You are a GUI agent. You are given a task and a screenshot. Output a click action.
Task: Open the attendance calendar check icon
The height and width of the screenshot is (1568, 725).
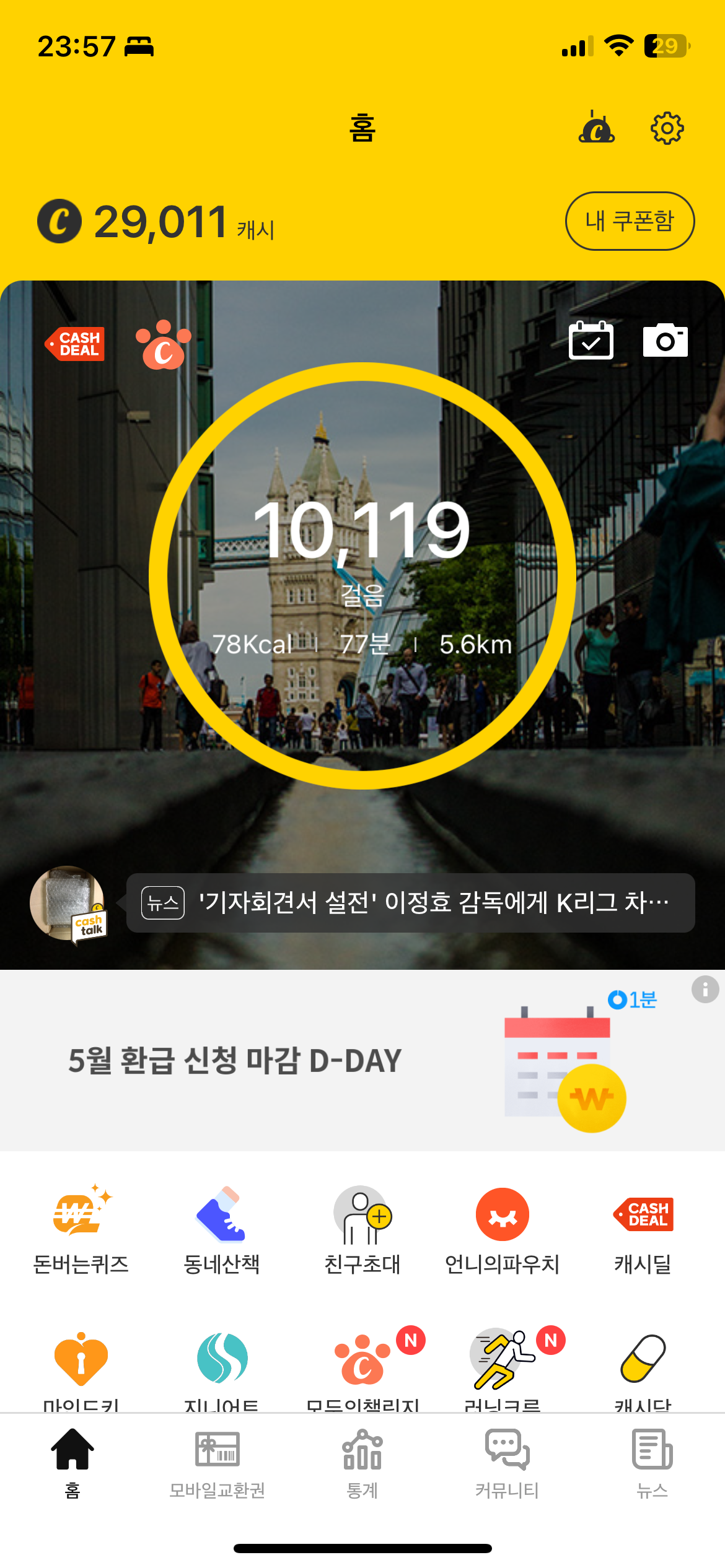click(591, 341)
